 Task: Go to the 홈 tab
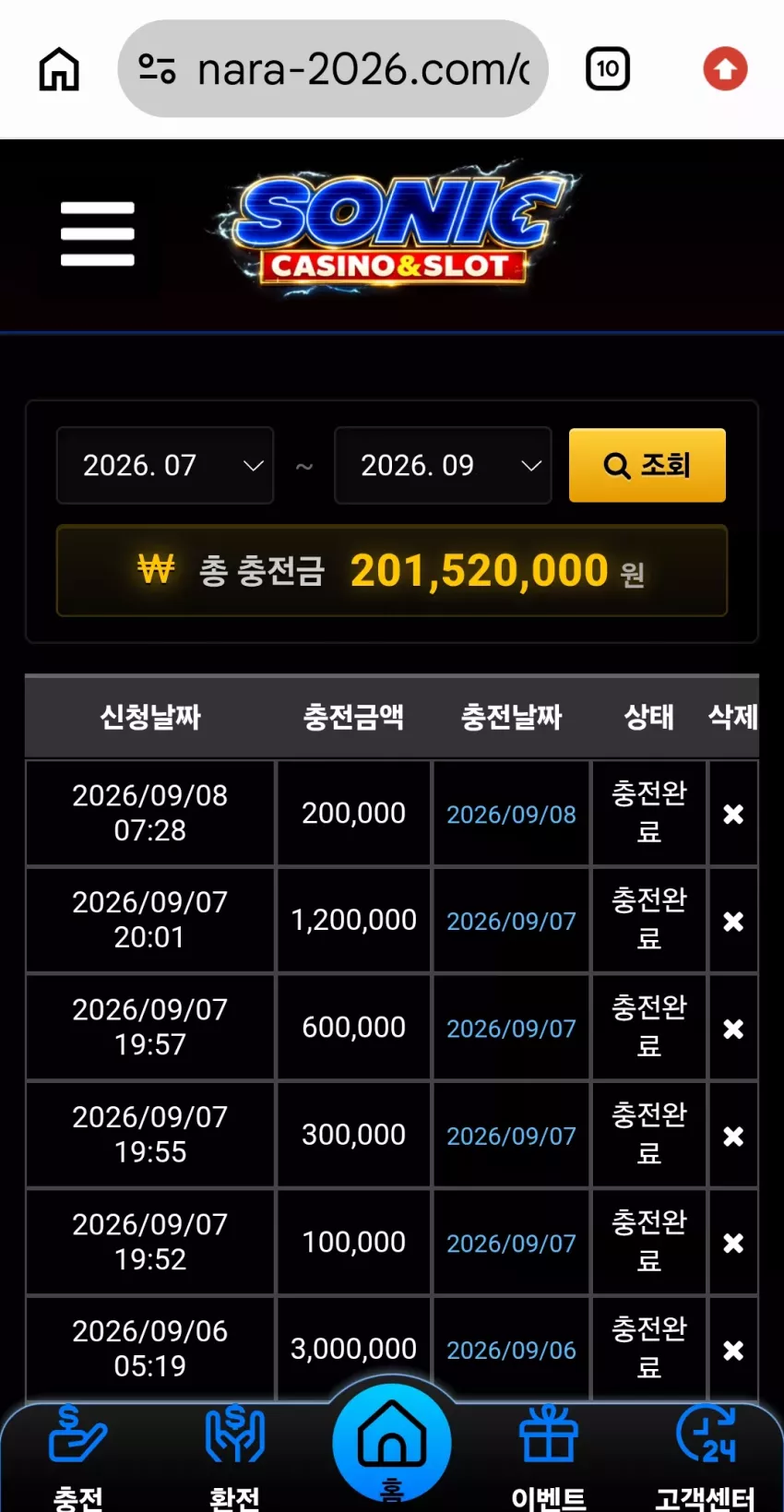(x=392, y=1444)
